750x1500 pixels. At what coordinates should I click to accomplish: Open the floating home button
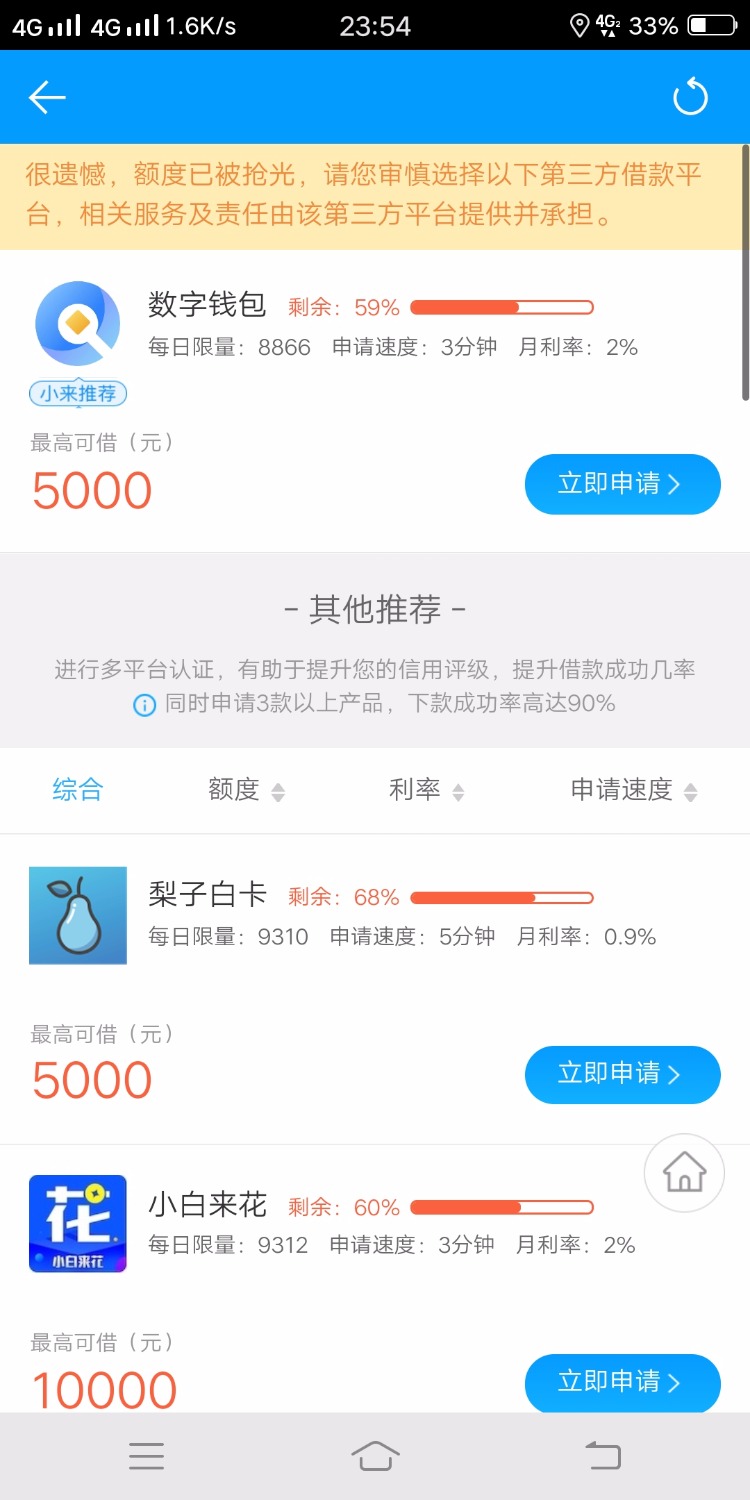click(x=684, y=1173)
